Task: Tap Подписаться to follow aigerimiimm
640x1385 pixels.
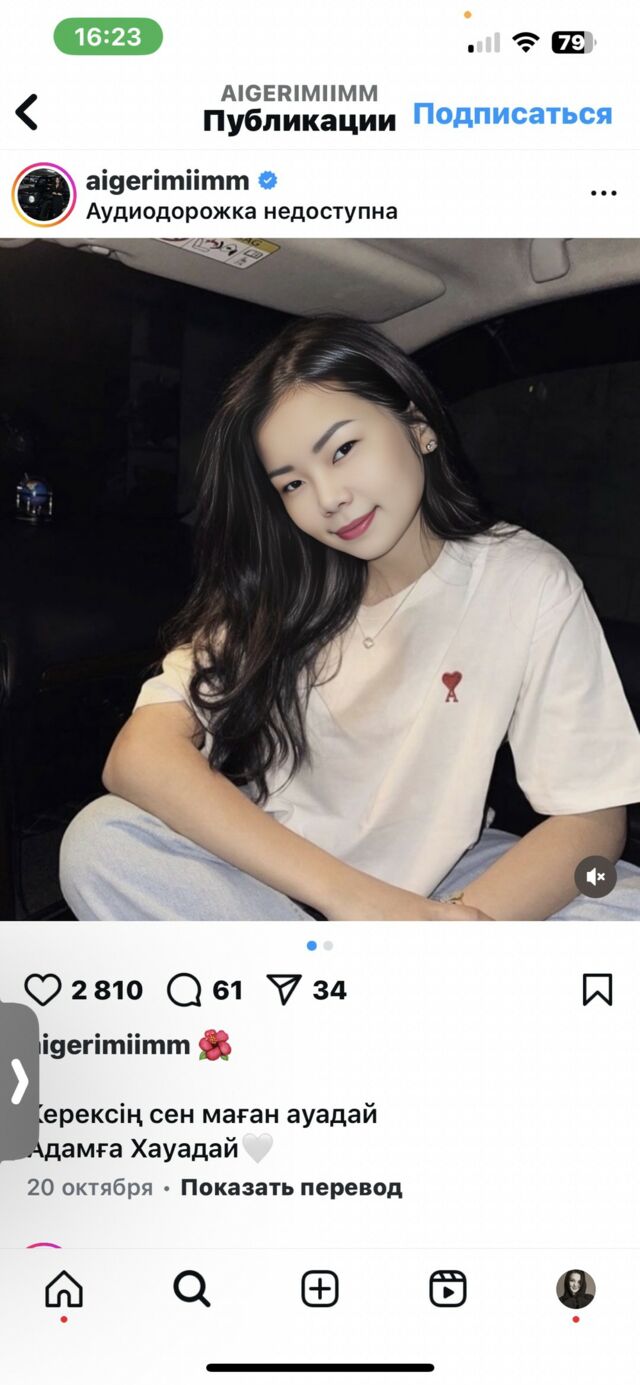Action: coord(512,114)
